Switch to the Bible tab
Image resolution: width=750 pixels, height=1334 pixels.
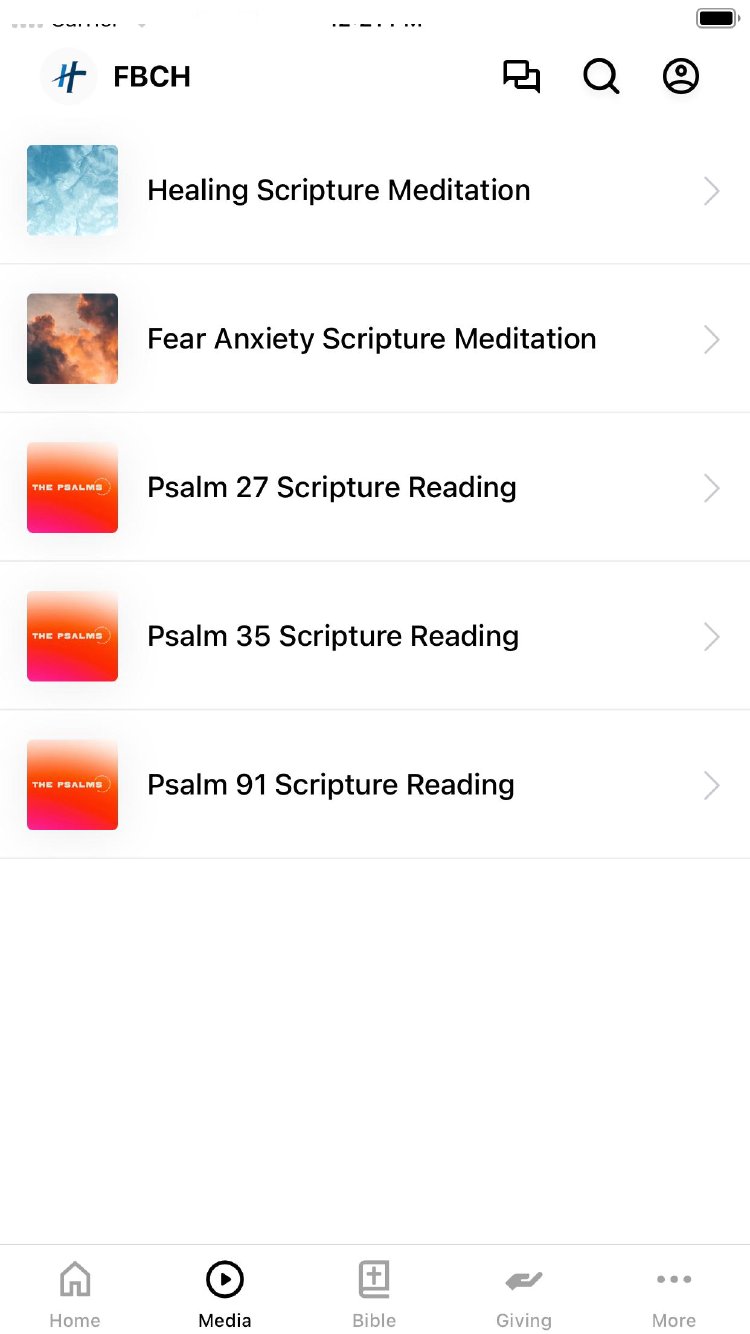[x=374, y=1294]
